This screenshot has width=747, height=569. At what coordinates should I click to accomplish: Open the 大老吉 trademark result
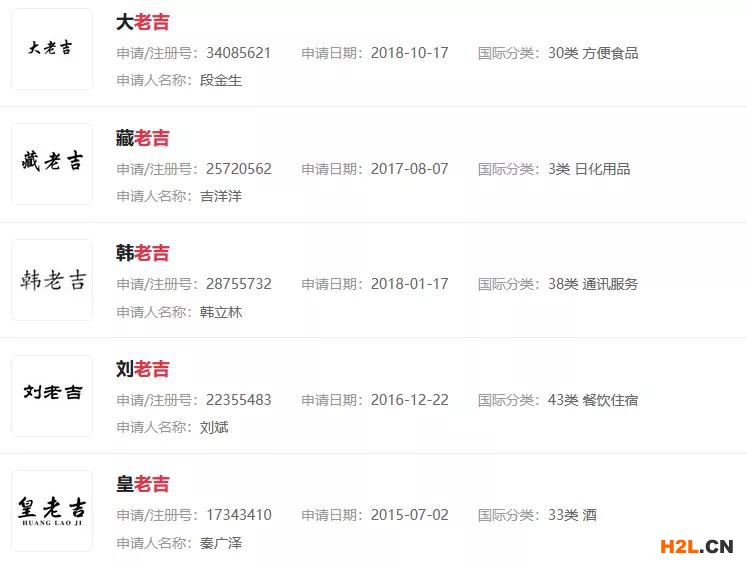pos(142,23)
